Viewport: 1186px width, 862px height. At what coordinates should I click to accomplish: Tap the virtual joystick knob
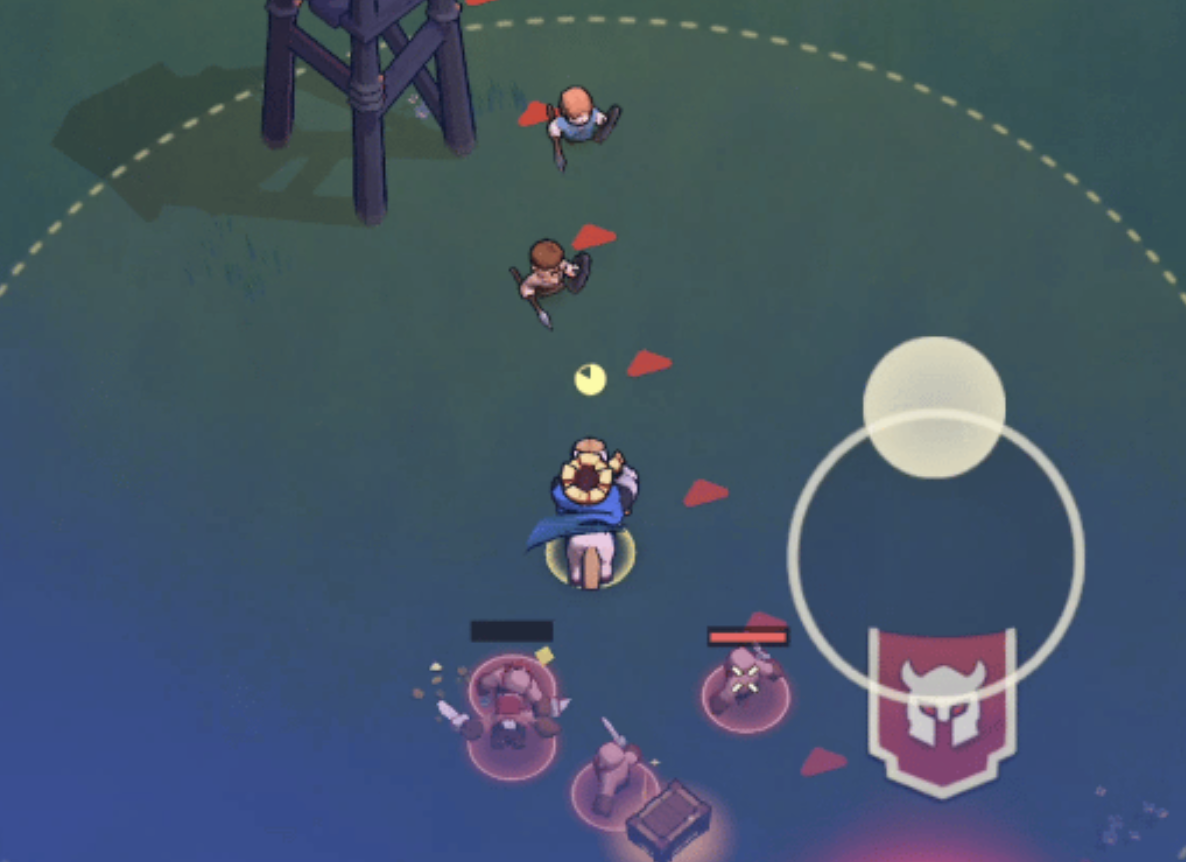[x=934, y=407]
